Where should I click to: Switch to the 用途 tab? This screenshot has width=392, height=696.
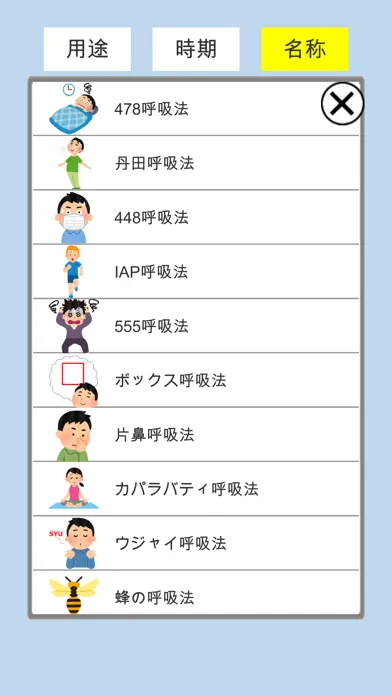click(x=87, y=49)
